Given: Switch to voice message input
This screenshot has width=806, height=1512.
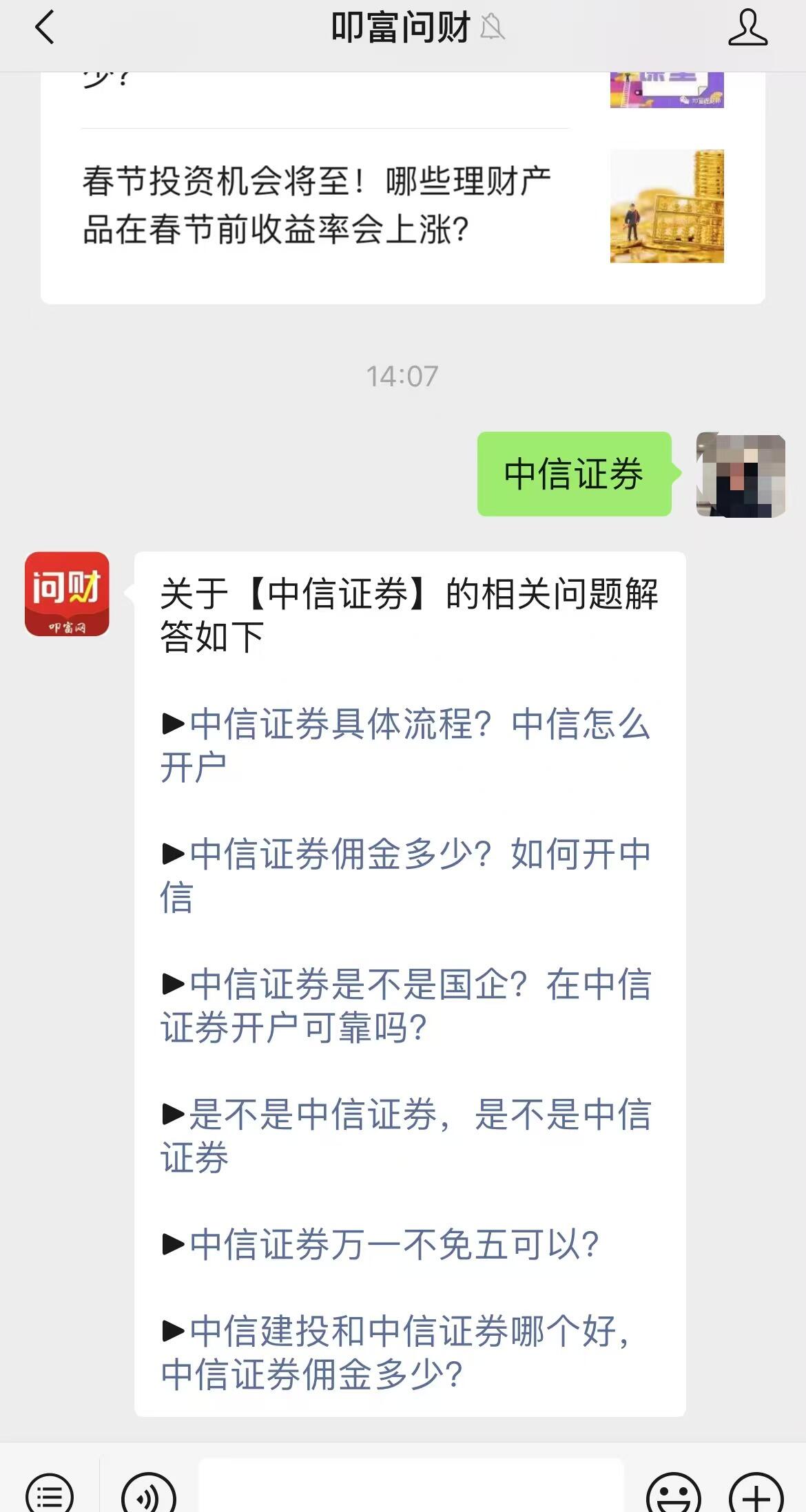Looking at the screenshot, I should (x=149, y=1494).
